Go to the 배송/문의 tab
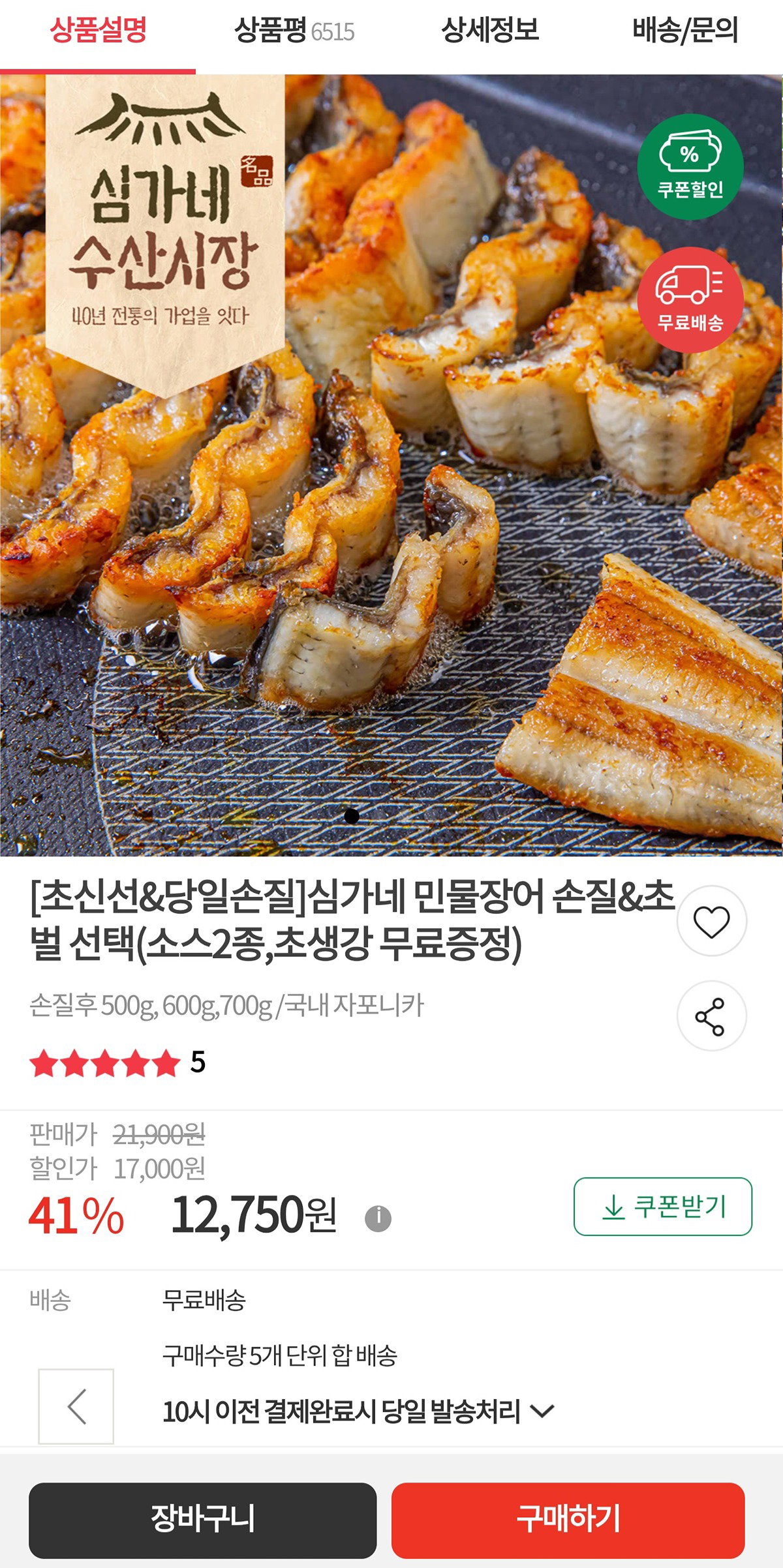The height and width of the screenshot is (1568, 783). coord(685,31)
